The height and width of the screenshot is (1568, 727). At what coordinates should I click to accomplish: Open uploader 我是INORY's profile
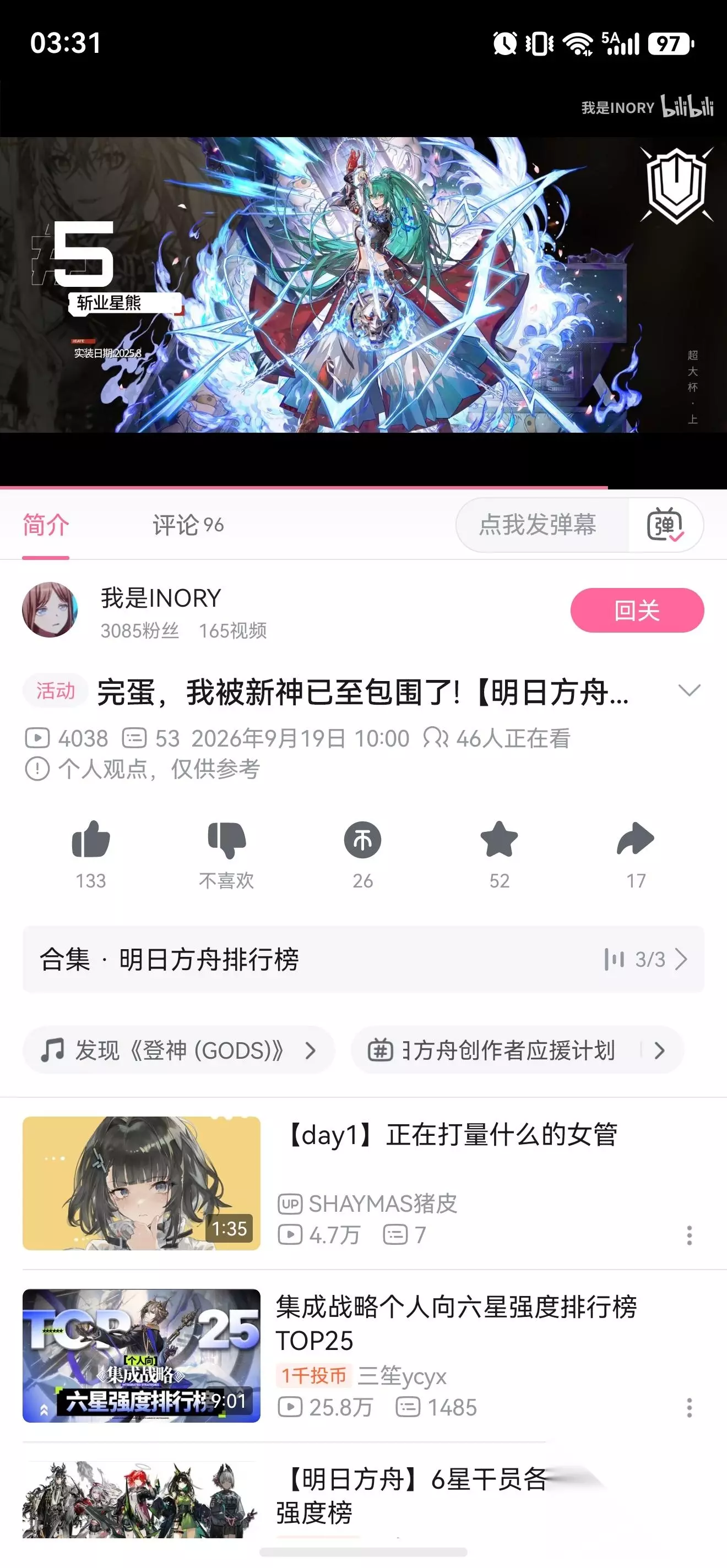coord(161,598)
